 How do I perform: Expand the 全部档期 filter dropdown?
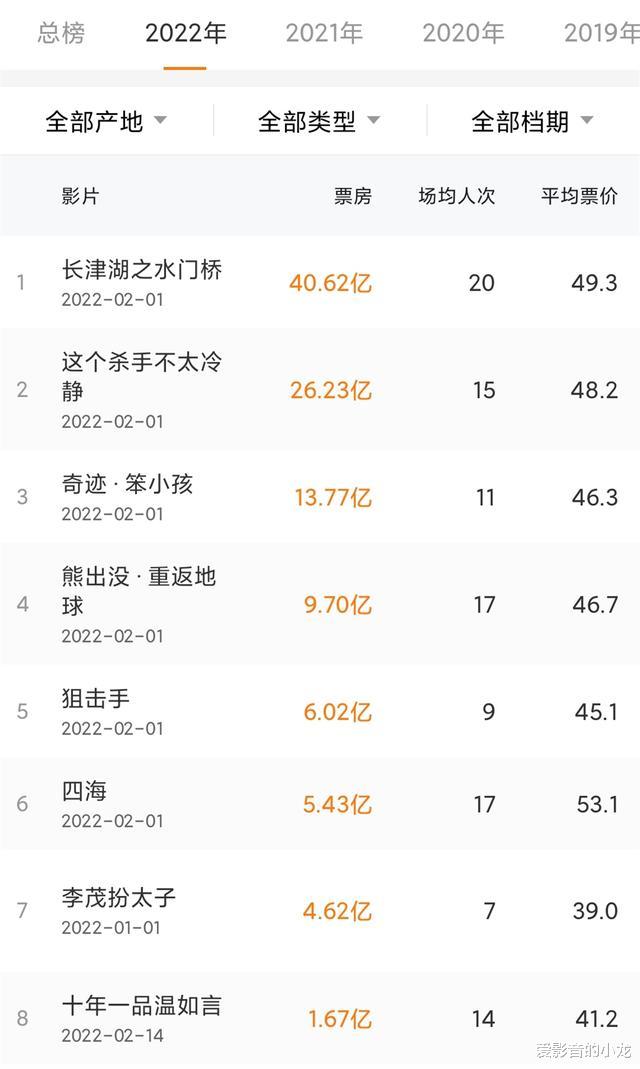532,121
